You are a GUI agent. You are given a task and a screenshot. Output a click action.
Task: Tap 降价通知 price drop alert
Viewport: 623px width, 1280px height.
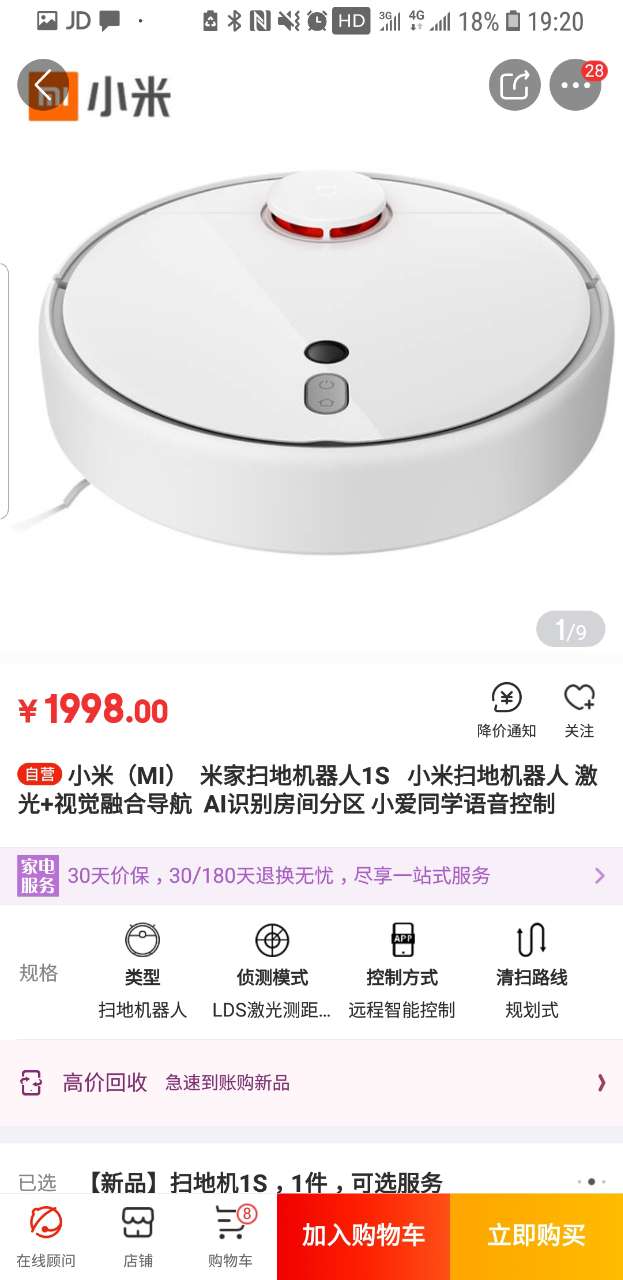point(506,710)
